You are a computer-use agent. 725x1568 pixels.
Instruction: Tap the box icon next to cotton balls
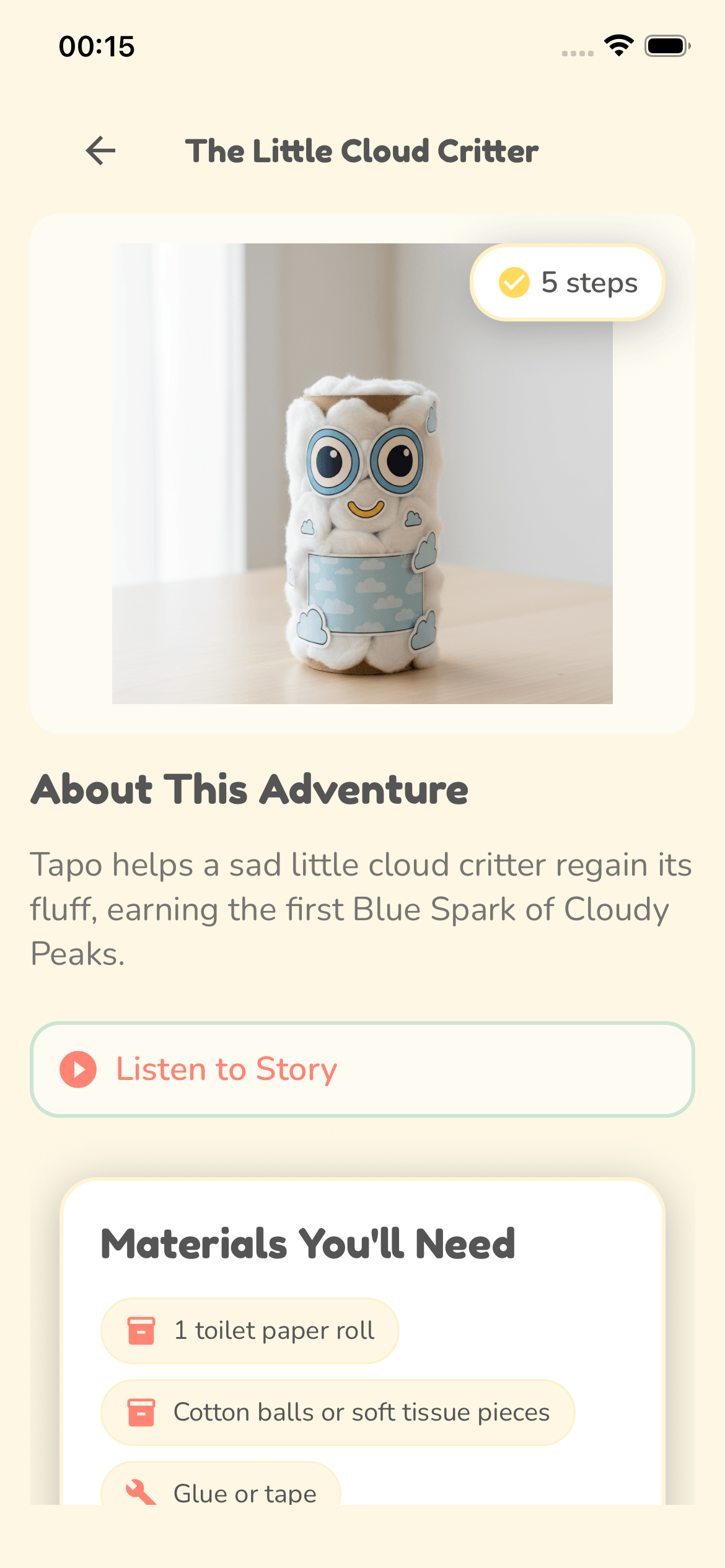coord(140,1413)
